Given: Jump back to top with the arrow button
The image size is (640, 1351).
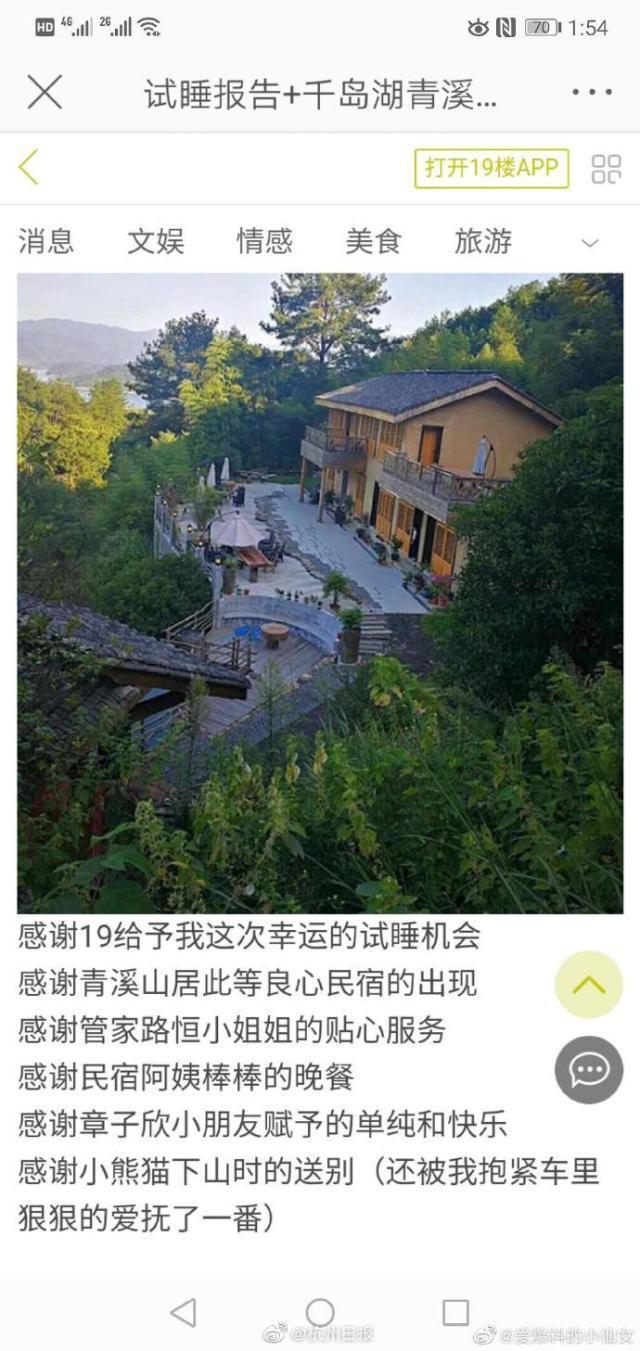Looking at the screenshot, I should [x=589, y=985].
